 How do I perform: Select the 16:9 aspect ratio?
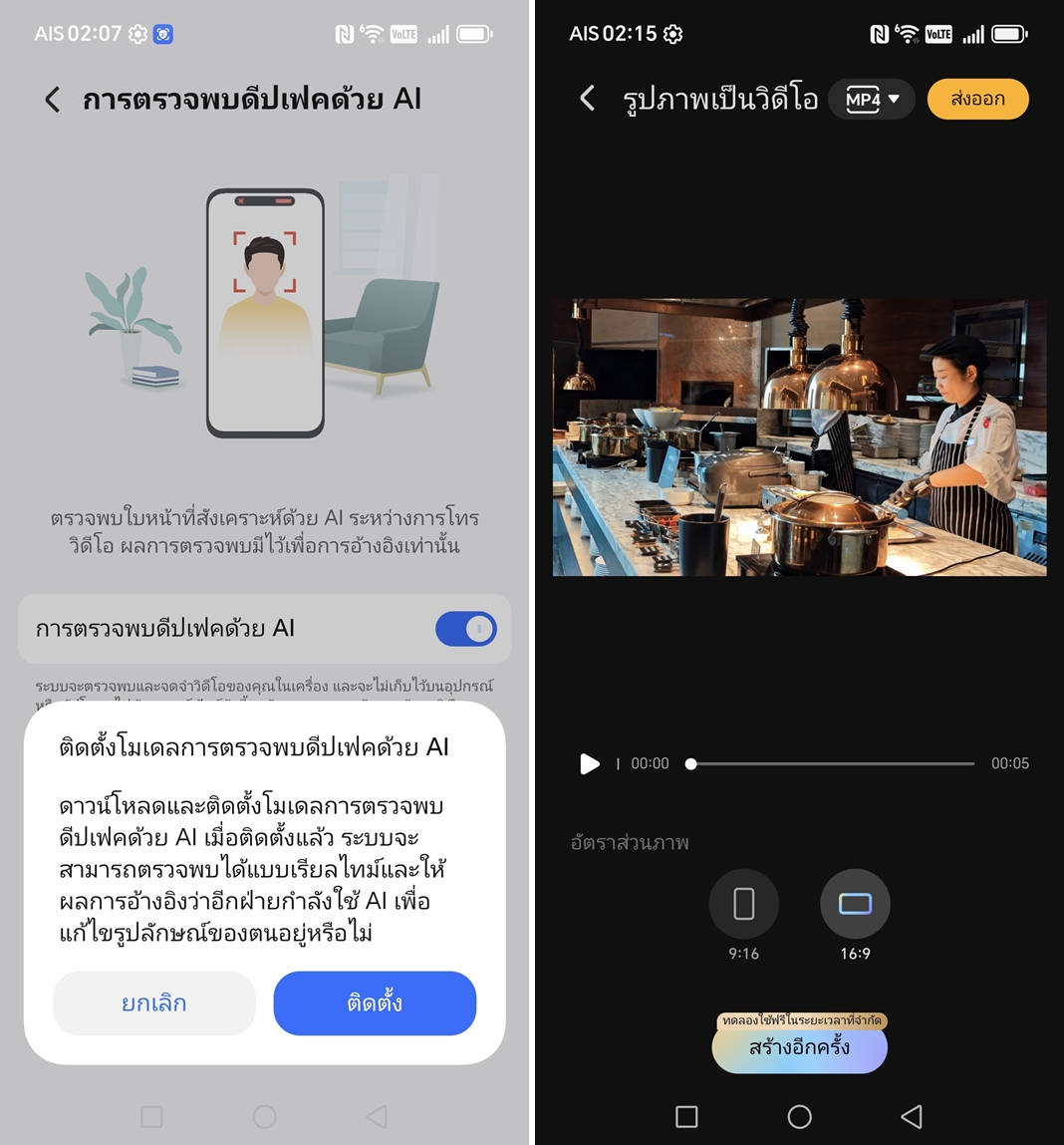(855, 904)
